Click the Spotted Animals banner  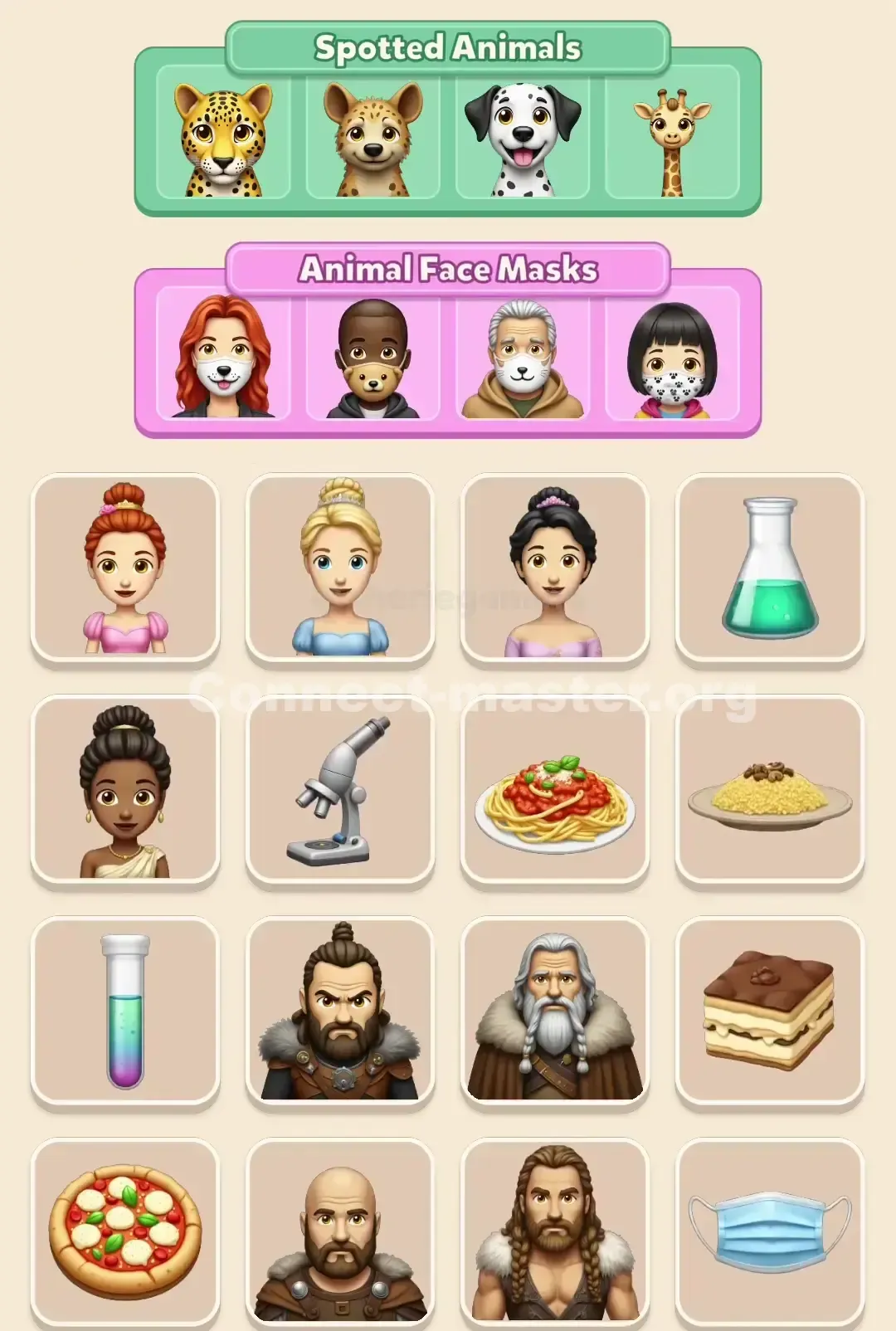[x=448, y=47]
